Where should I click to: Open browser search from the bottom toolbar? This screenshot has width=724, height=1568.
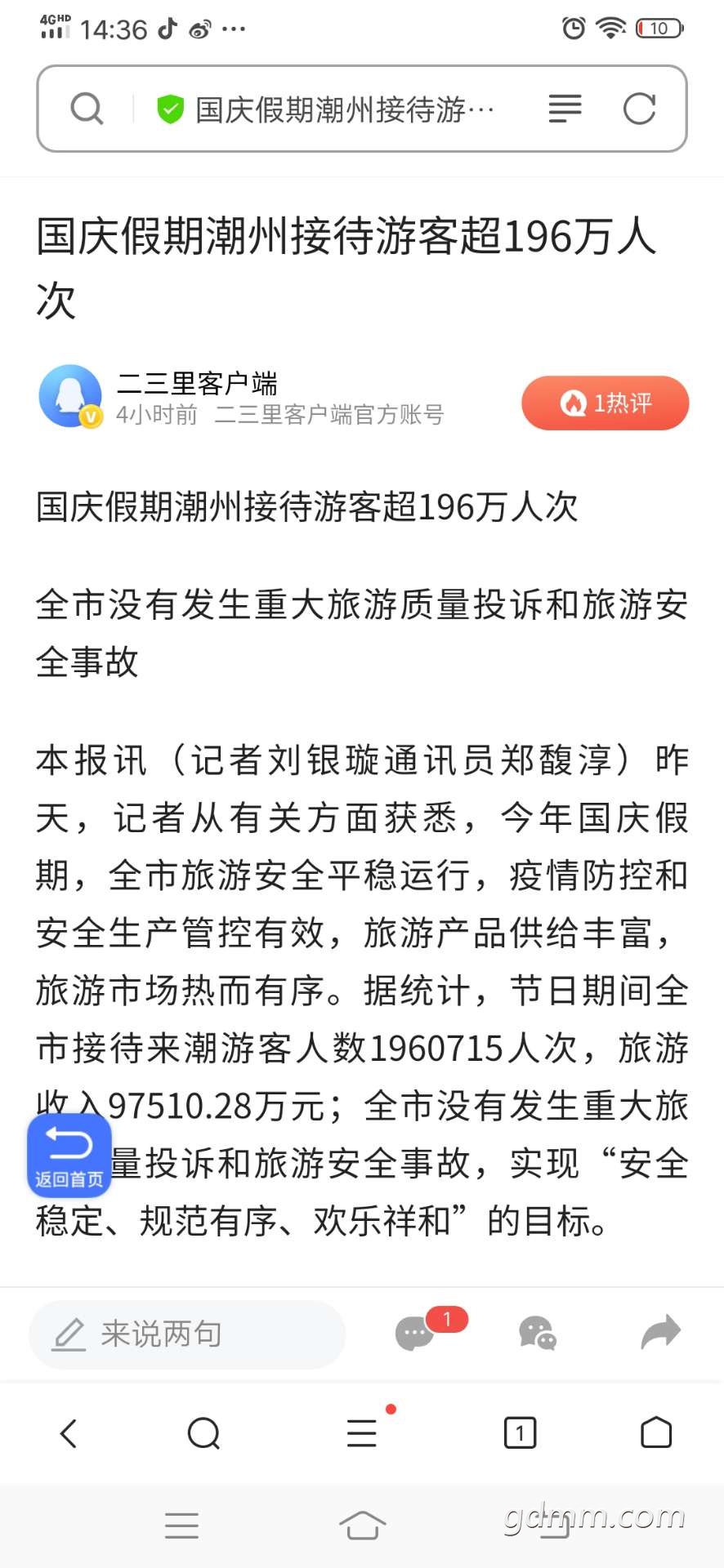(203, 1433)
